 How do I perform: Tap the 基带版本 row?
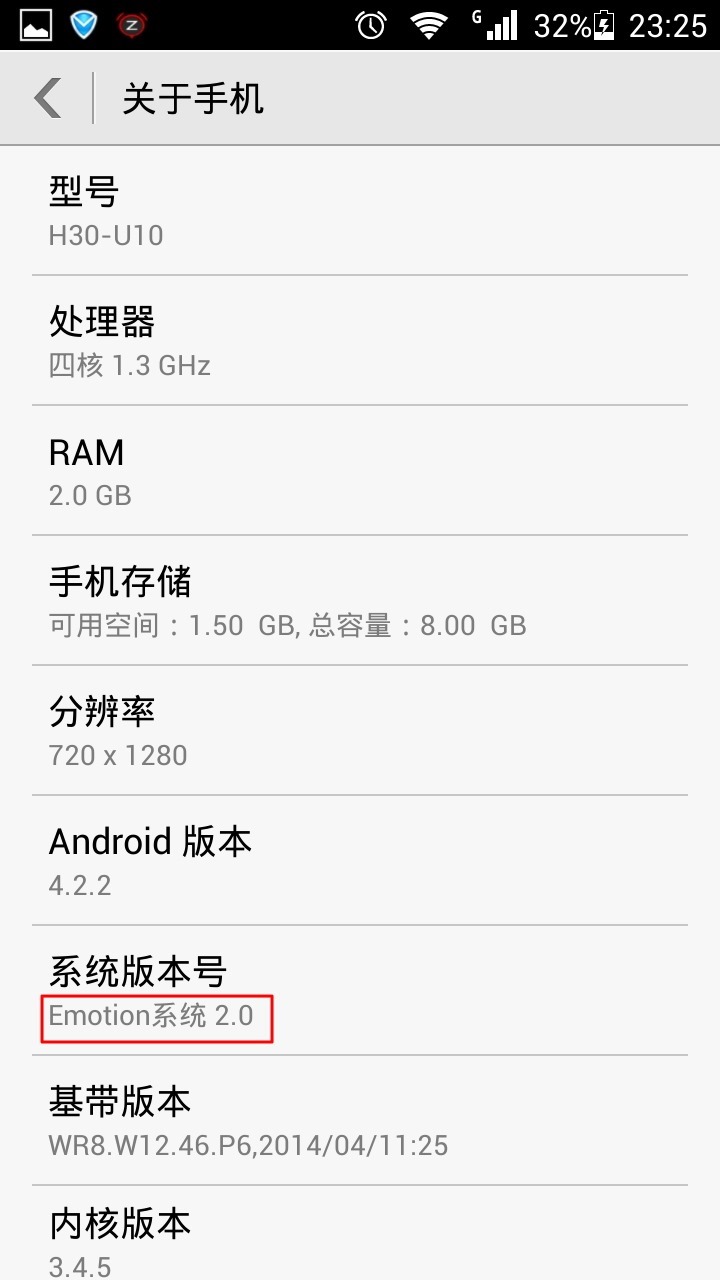[x=360, y=1120]
